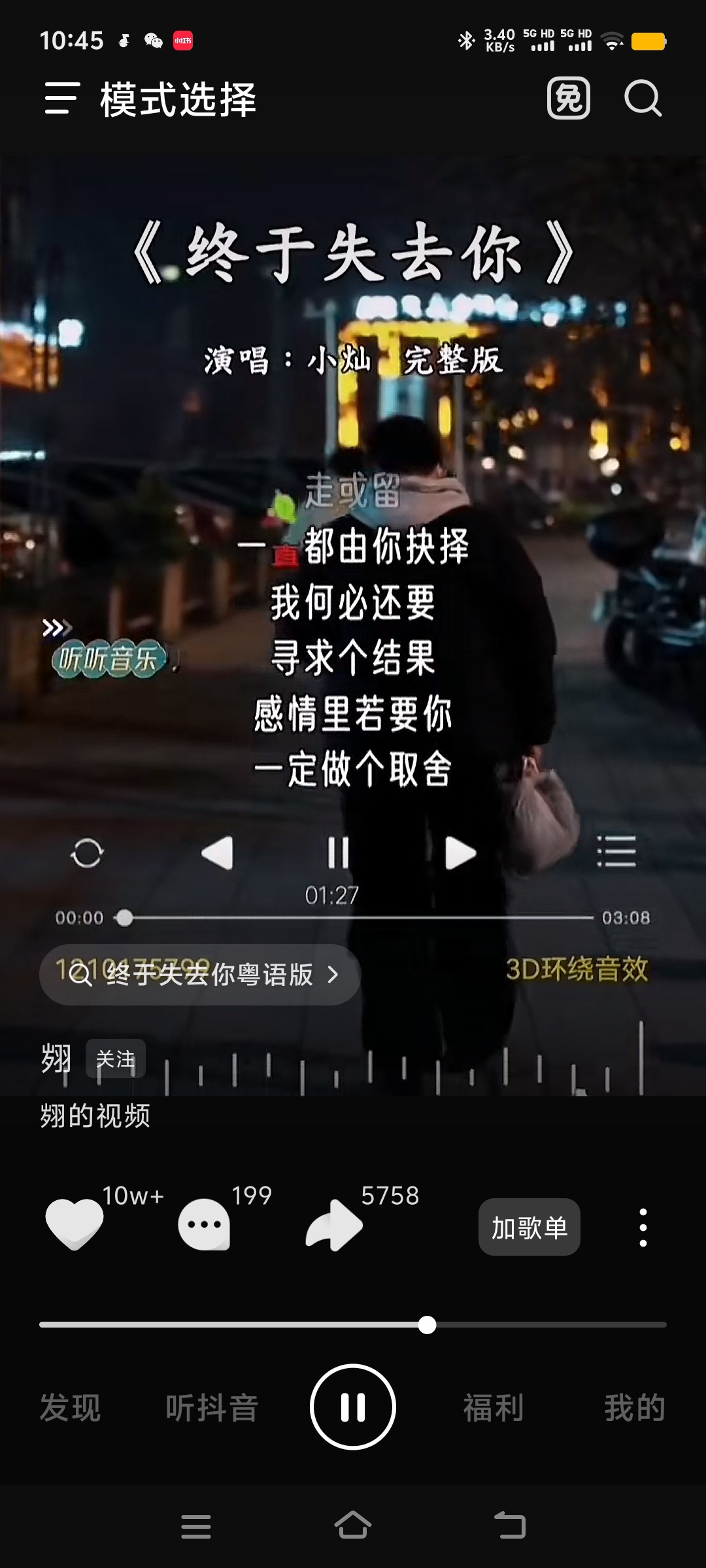This screenshot has width=706, height=1568.
Task: Share this video
Action: (334, 1225)
